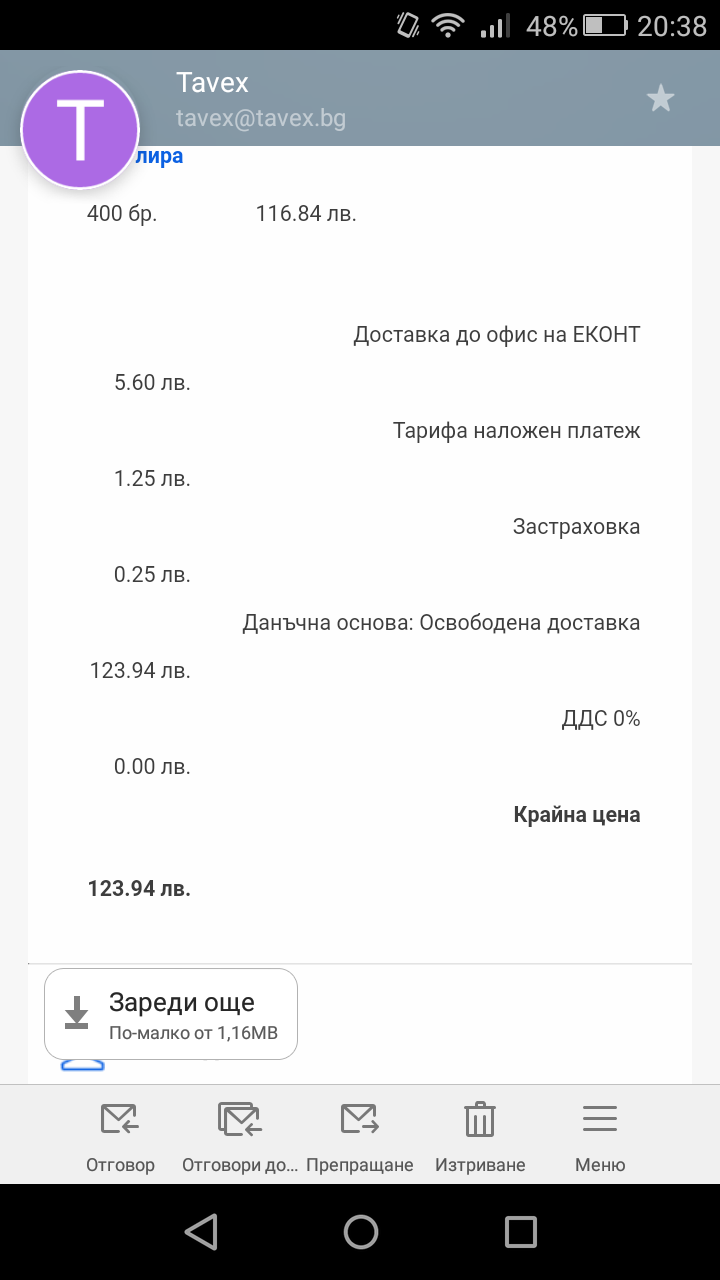
Task: Delete the email with Изтриване
Action: point(480,1137)
